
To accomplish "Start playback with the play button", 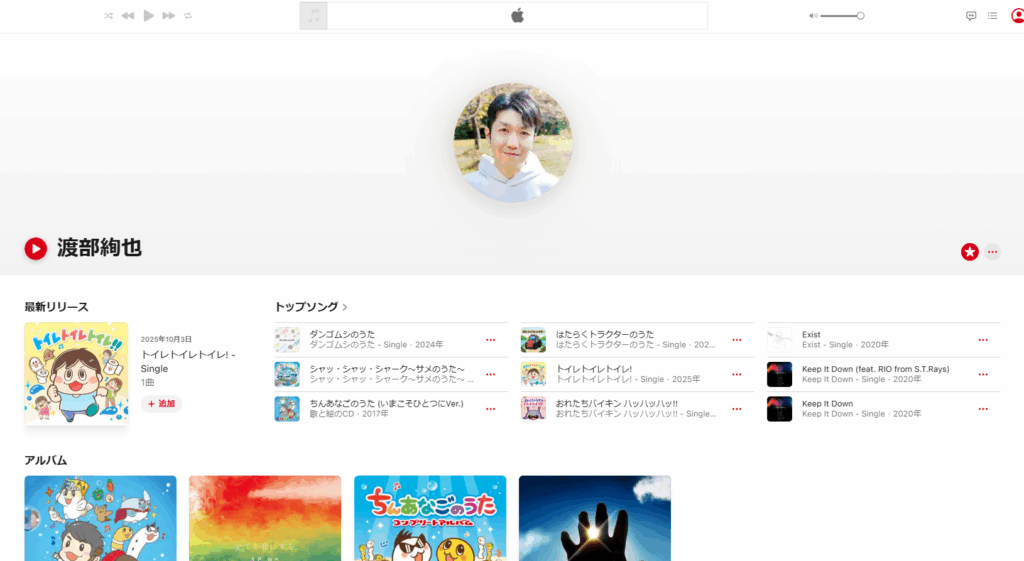I will point(148,16).
